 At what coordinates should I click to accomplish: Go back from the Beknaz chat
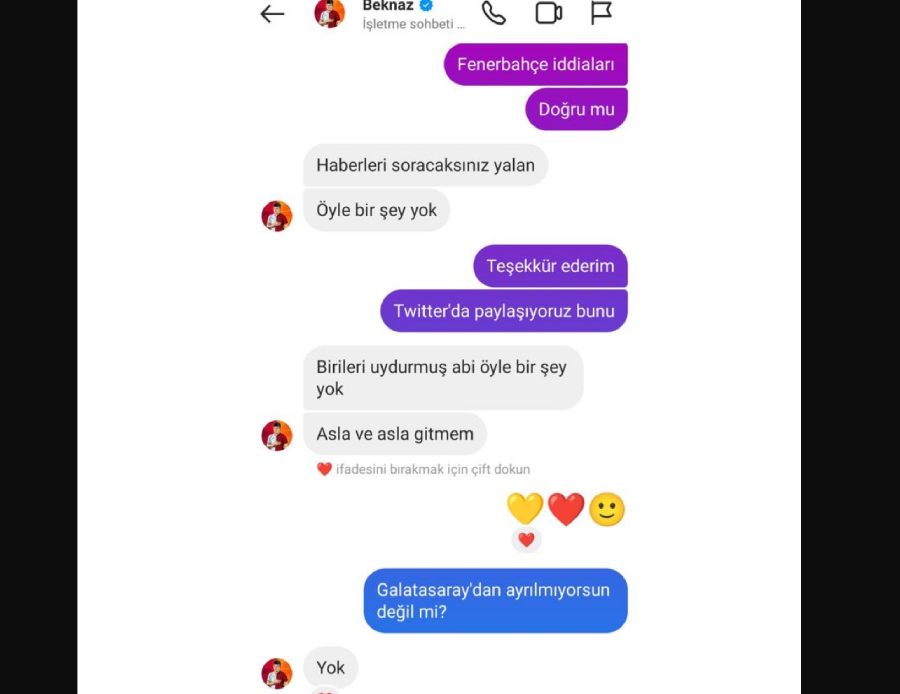[272, 13]
